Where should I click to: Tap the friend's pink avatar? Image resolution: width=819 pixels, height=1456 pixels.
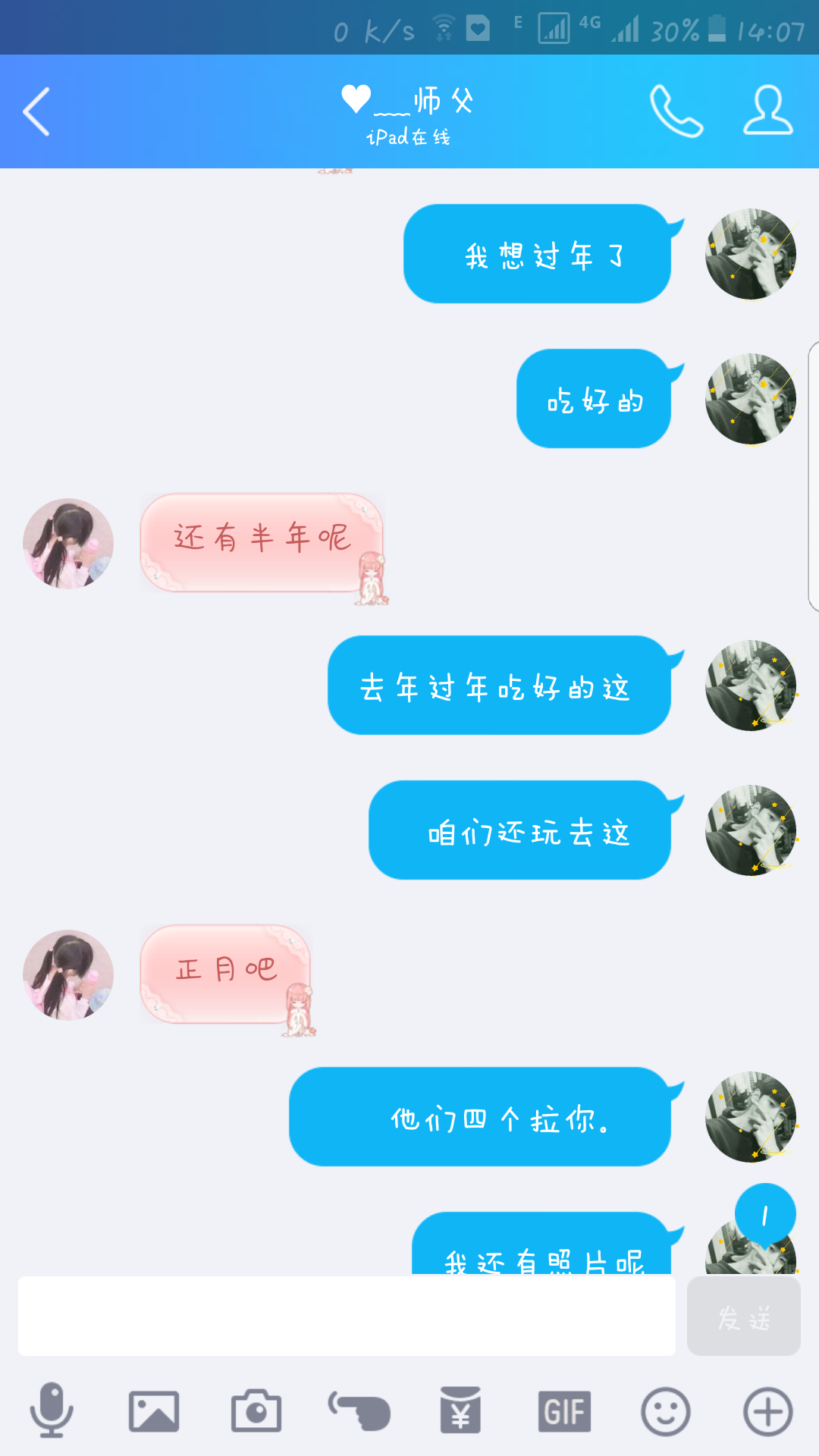pos(67,543)
